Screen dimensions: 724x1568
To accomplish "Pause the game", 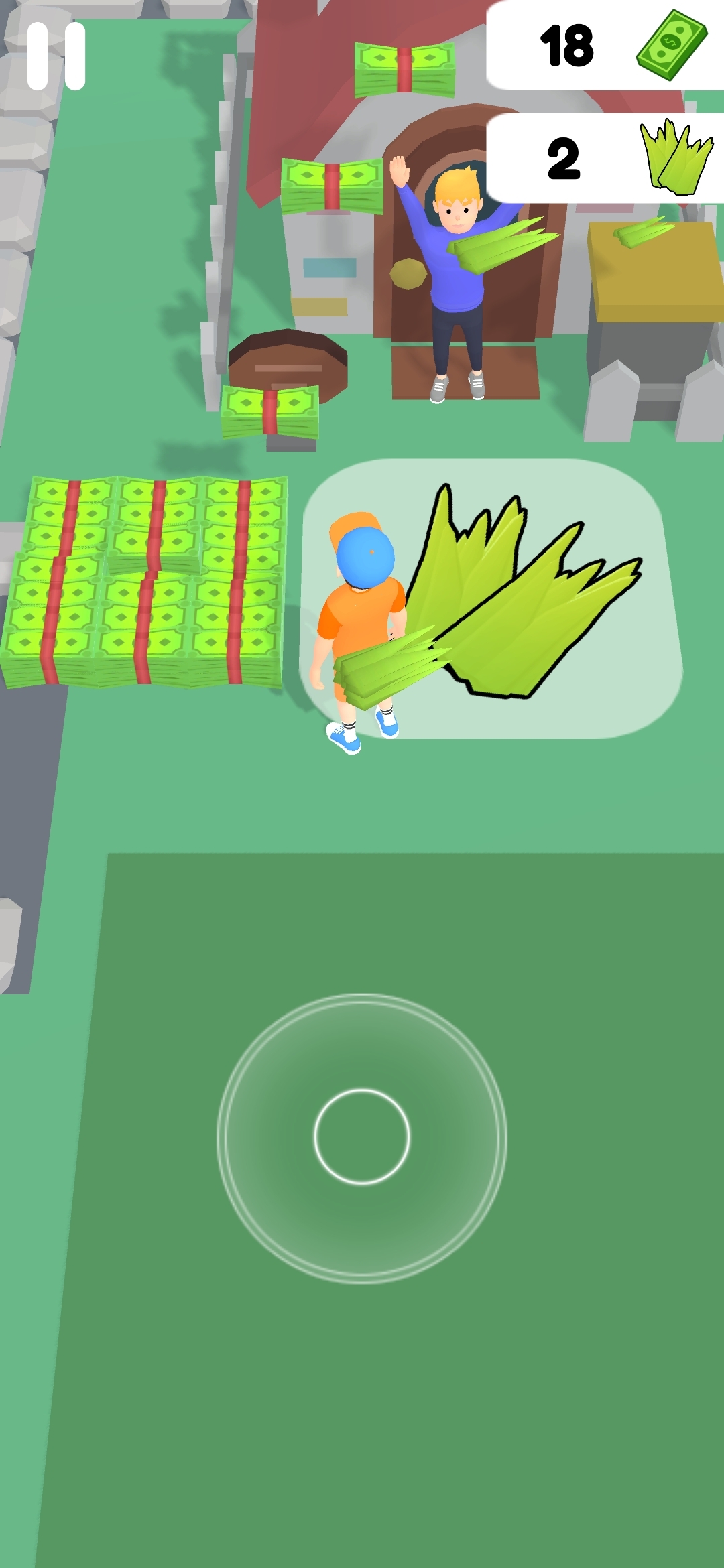I will click(56, 56).
